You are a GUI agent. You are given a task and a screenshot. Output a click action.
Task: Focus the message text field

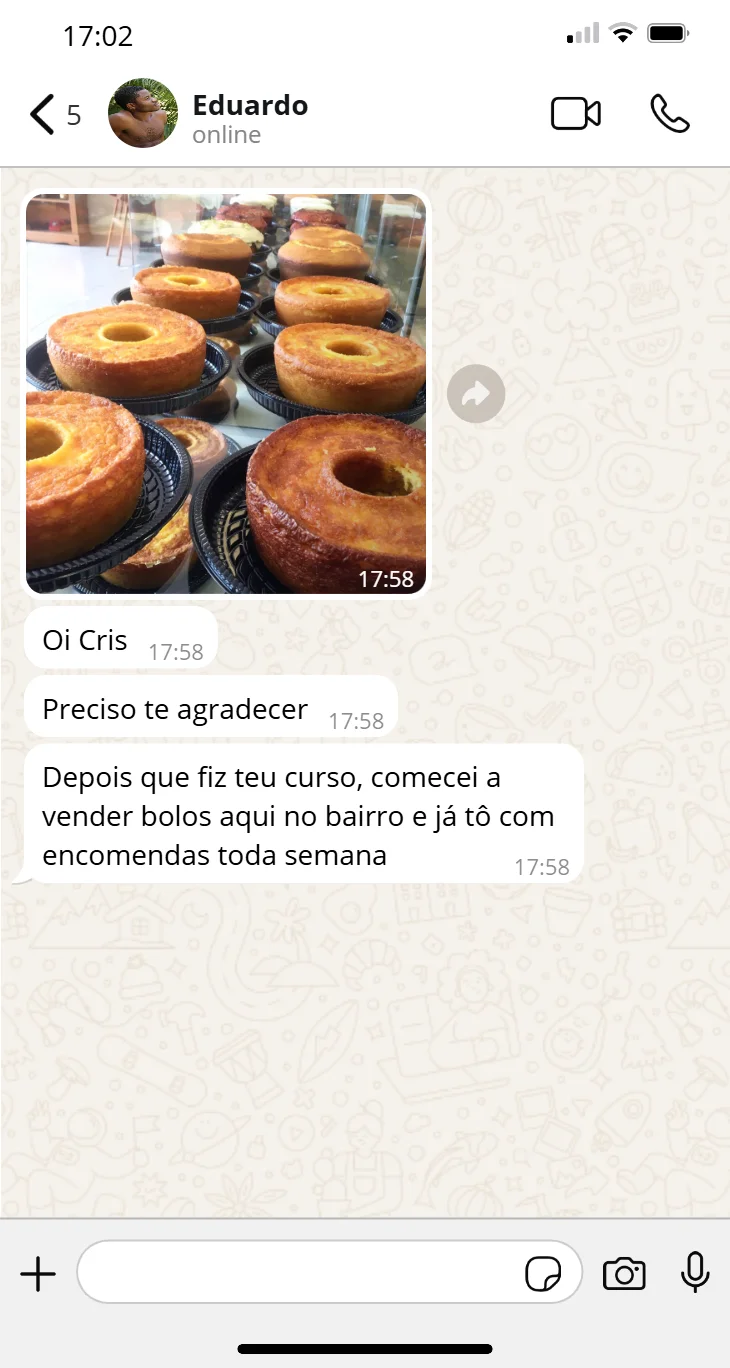300,1273
